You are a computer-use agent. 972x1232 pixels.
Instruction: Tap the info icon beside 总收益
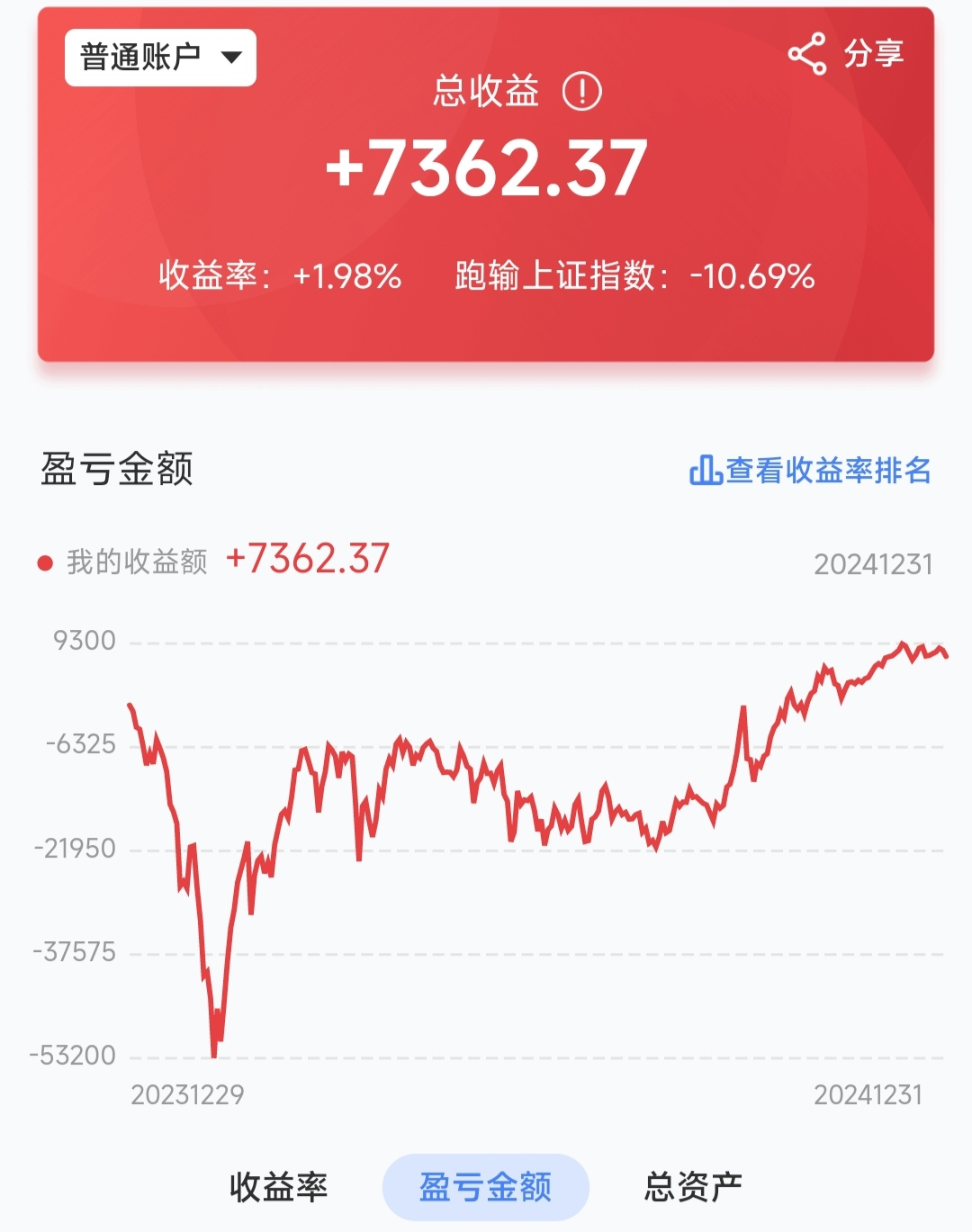[581, 92]
